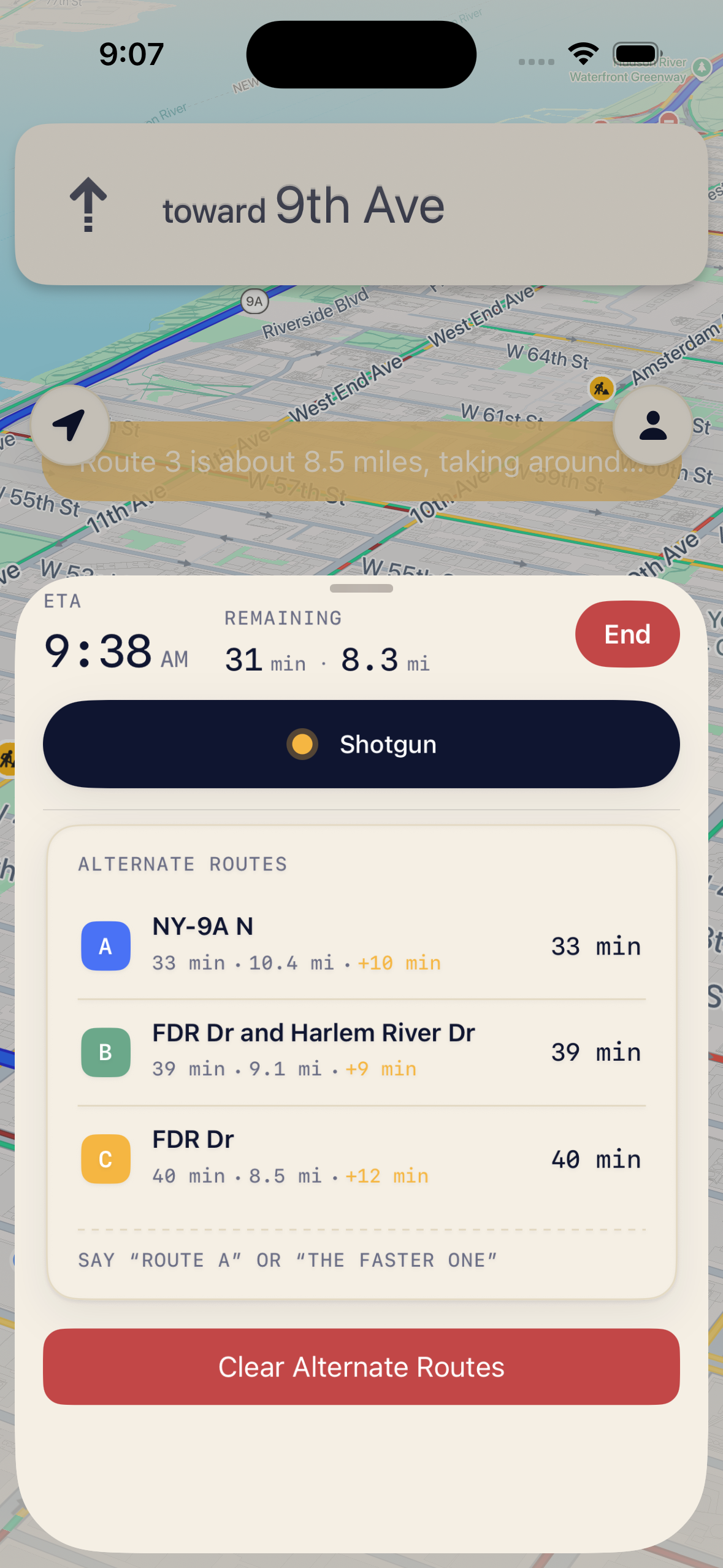
Task: End the current navigation
Action: 627,634
